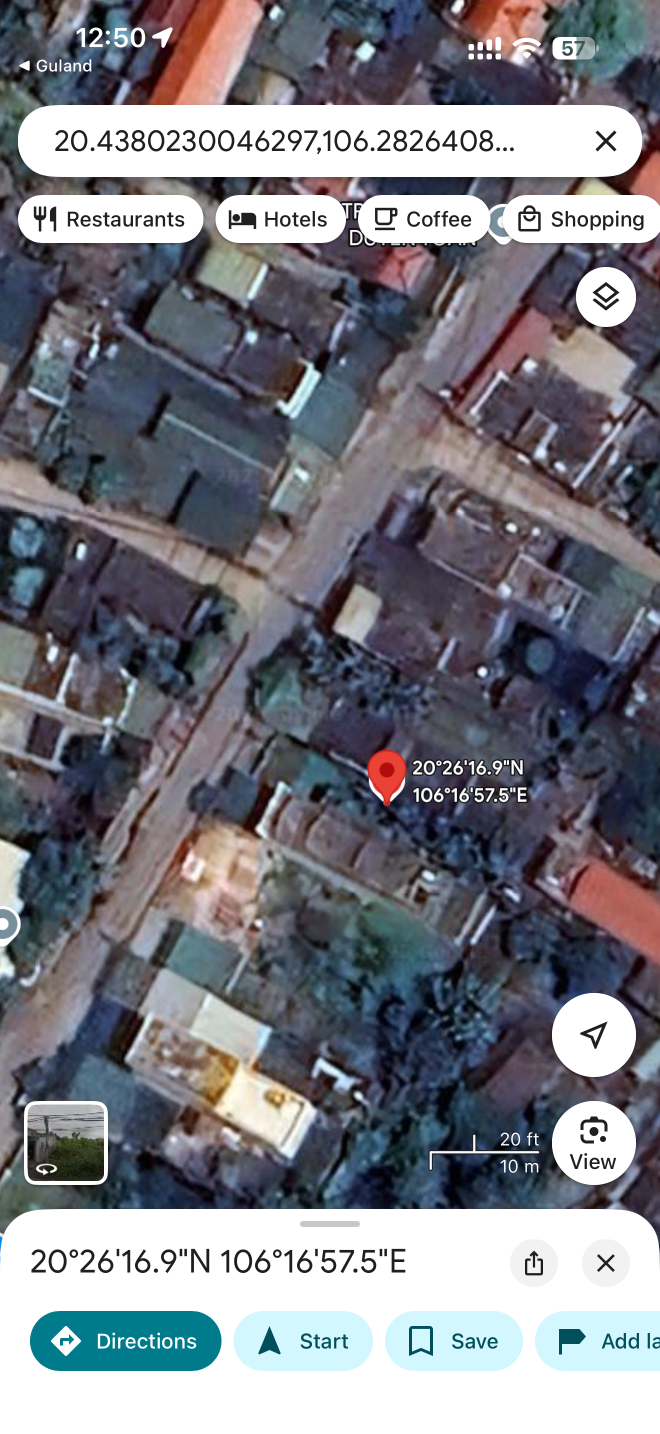Viewport: 660px width, 1434px height.
Task: Start navigation to the pin
Action: coord(303,1341)
